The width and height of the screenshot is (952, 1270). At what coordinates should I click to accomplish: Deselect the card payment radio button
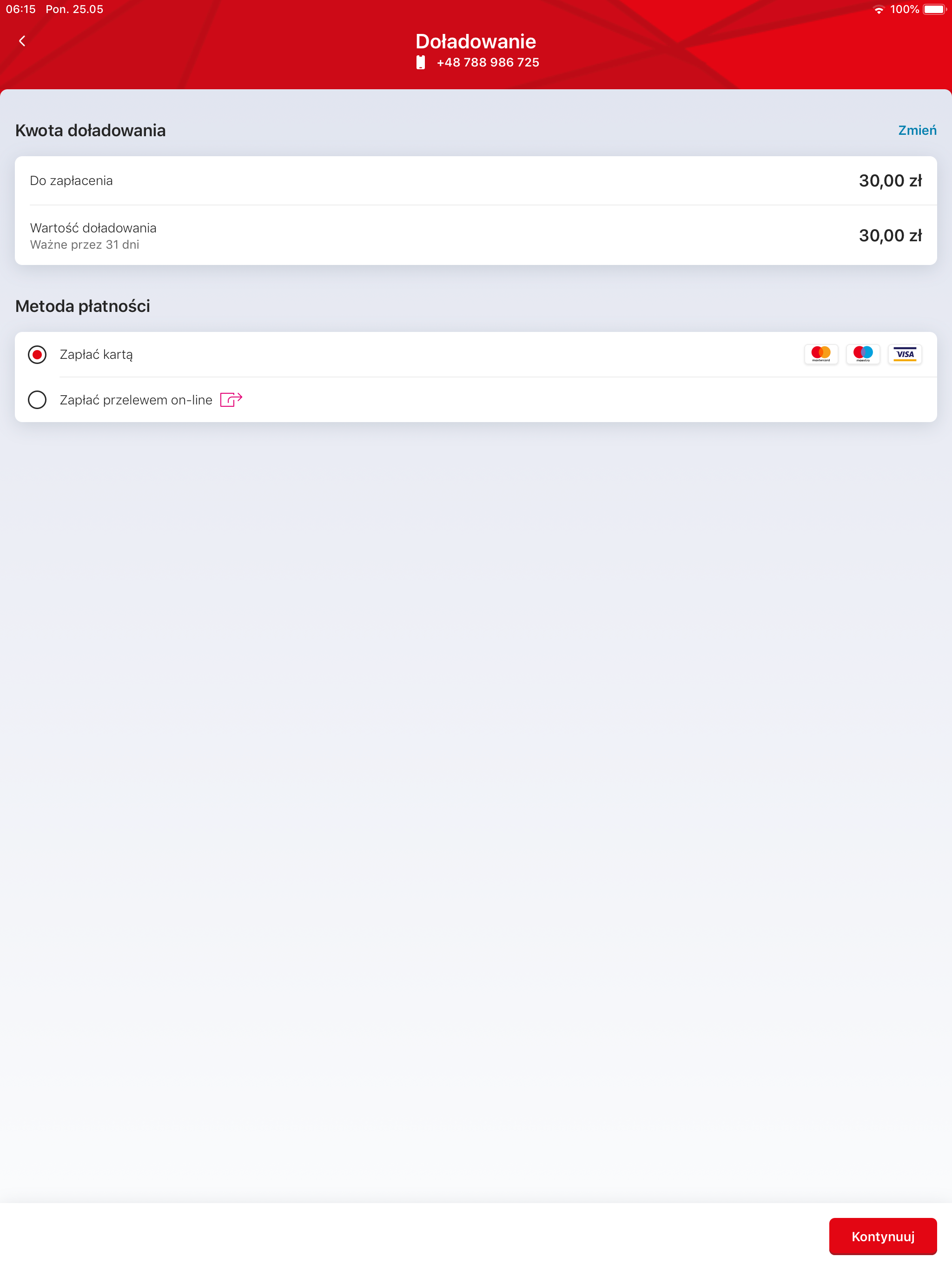tap(37, 354)
